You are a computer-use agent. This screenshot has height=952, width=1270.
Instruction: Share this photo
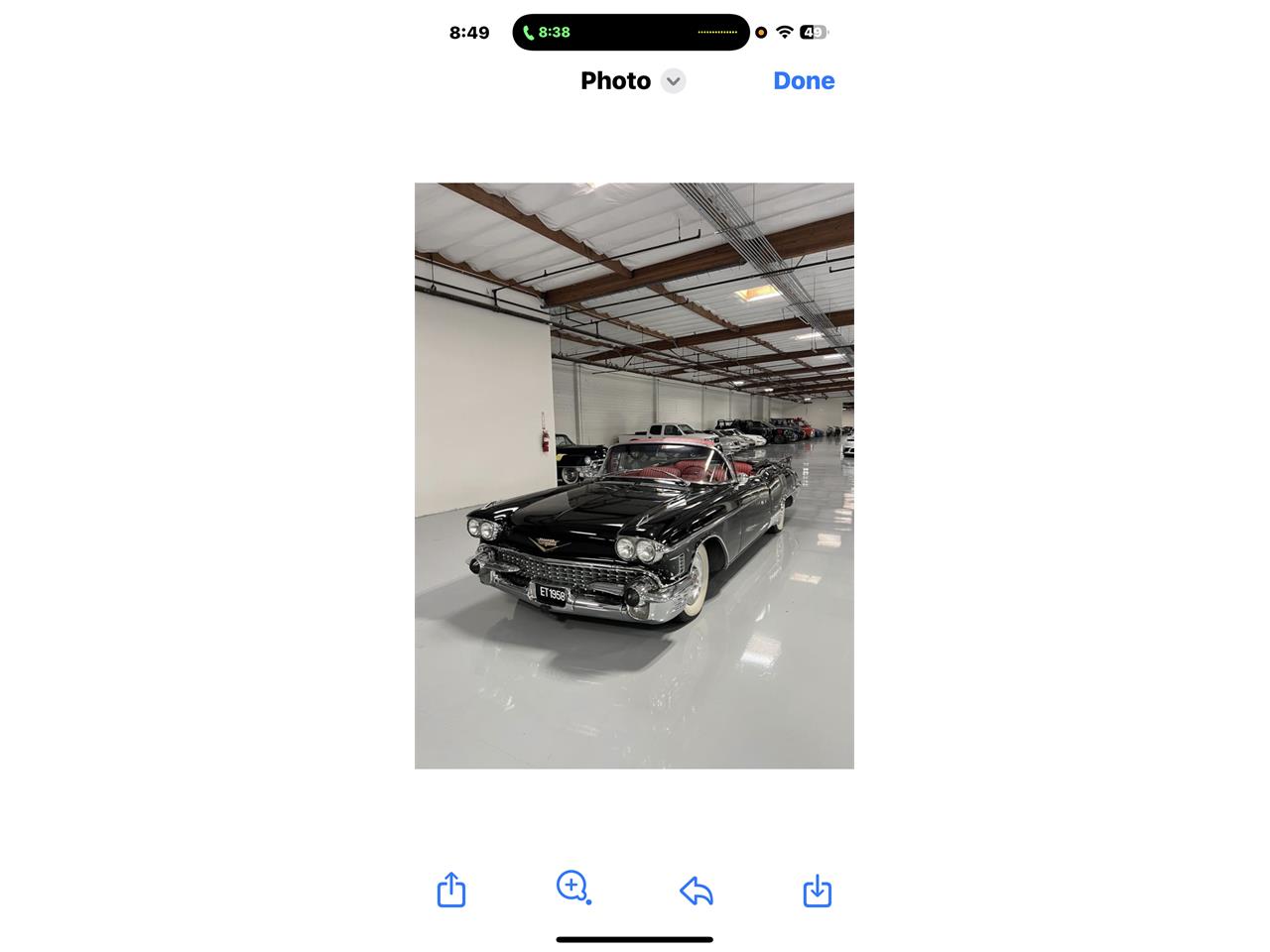point(451,890)
